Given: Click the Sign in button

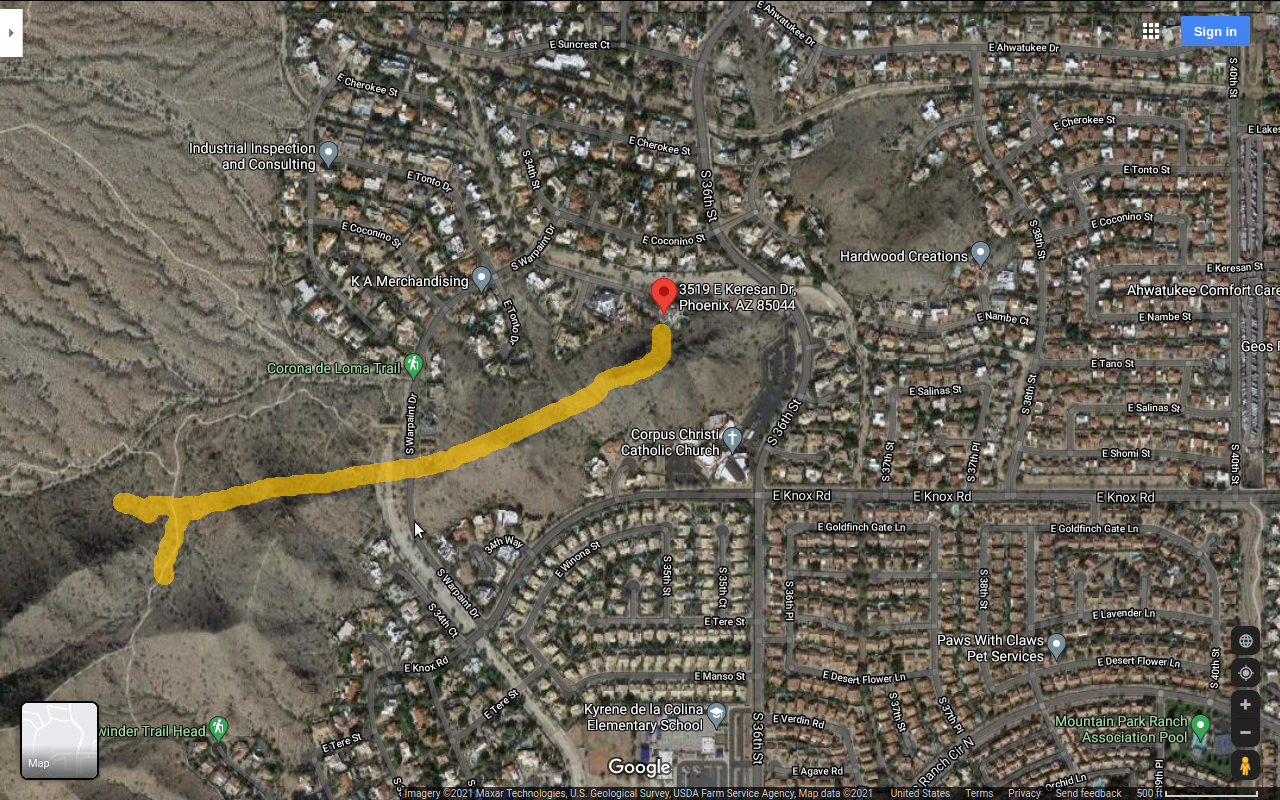Looking at the screenshot, I should (1215, 31).
